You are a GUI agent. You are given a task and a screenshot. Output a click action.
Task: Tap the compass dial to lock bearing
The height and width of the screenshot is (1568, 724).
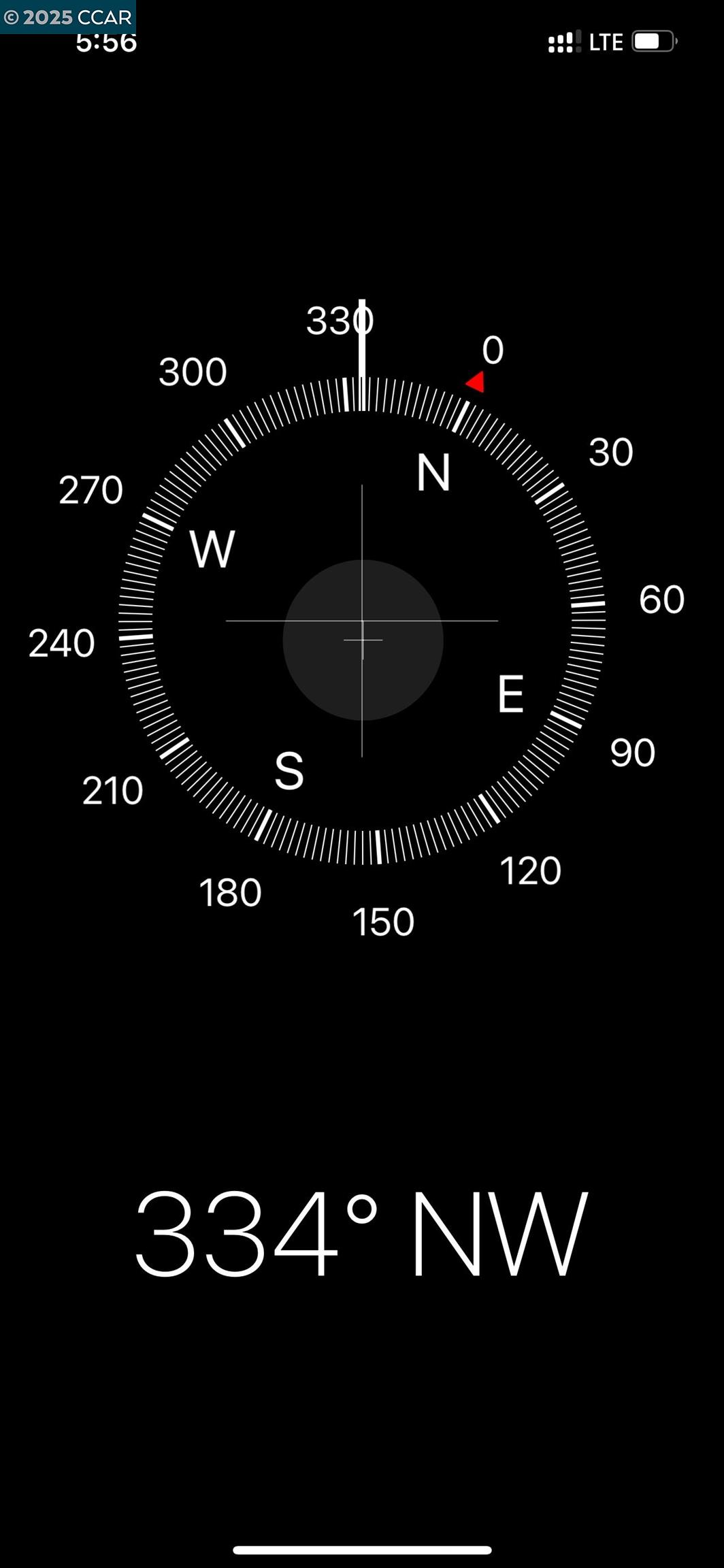tap(362, 621)
